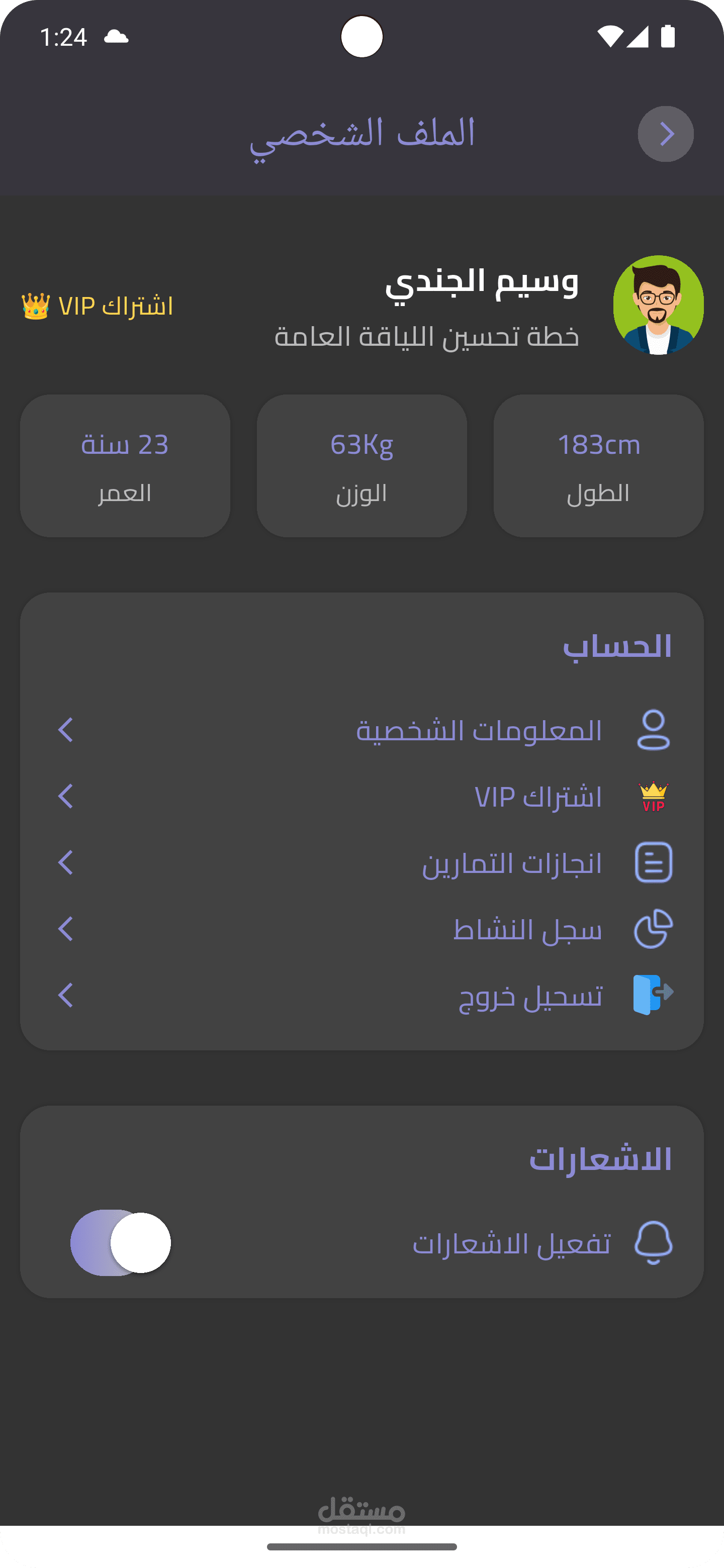Open انجازات التمارين workout achievements
The height and width of the screenshot is (1568, 724).
511,863
